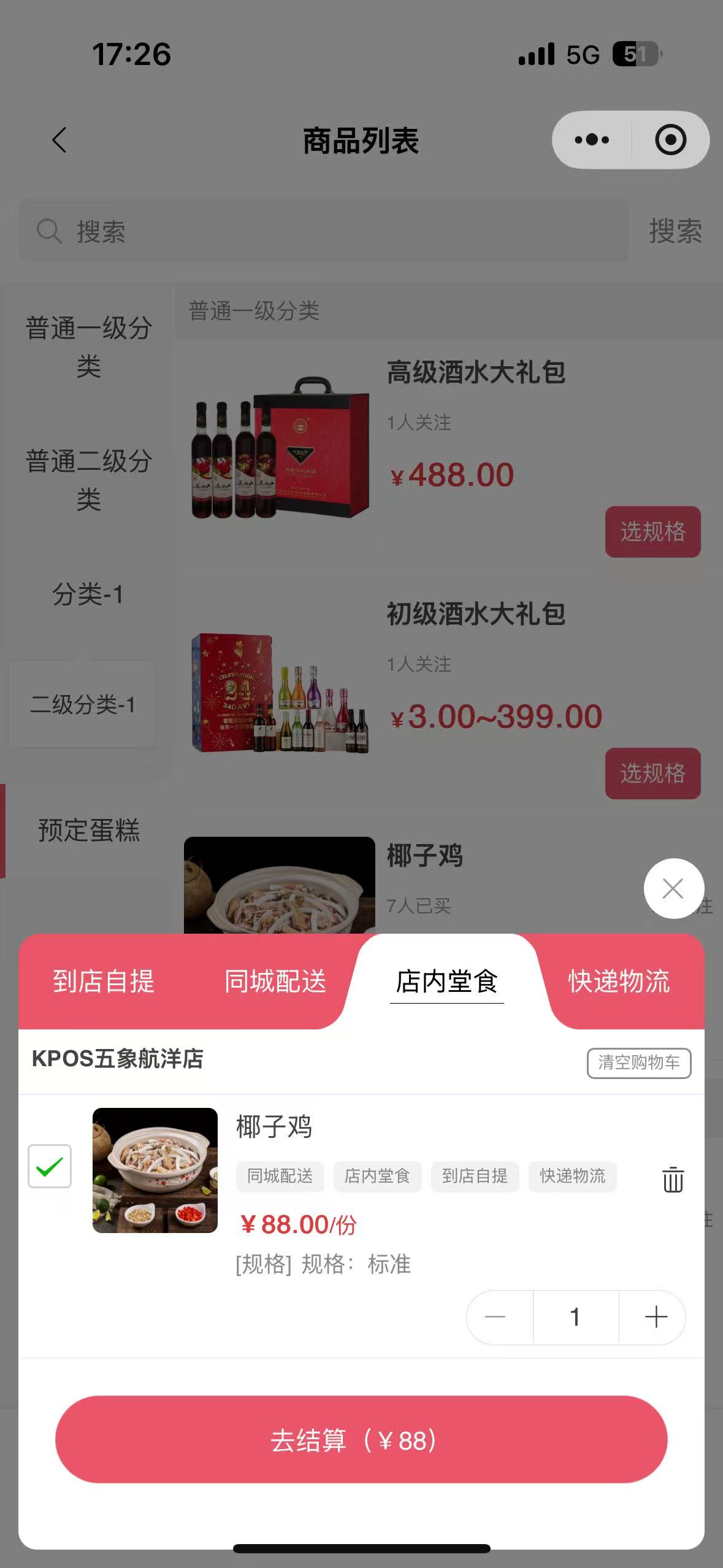Delete 椰子鸡 with the trash icon
723x1568 pixels.
(673, 1179)
